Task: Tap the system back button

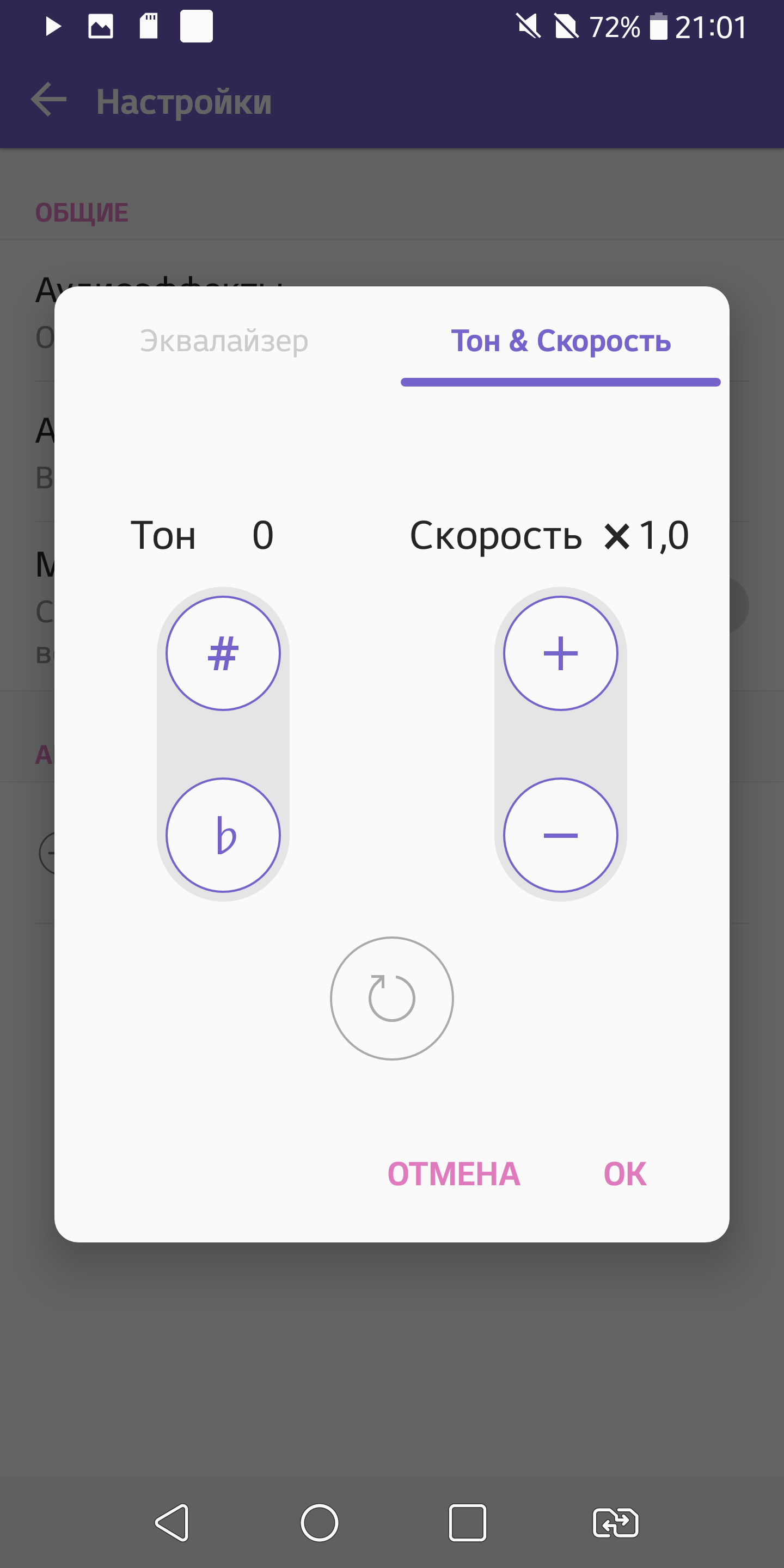Action: click(x=172, y=1522)
